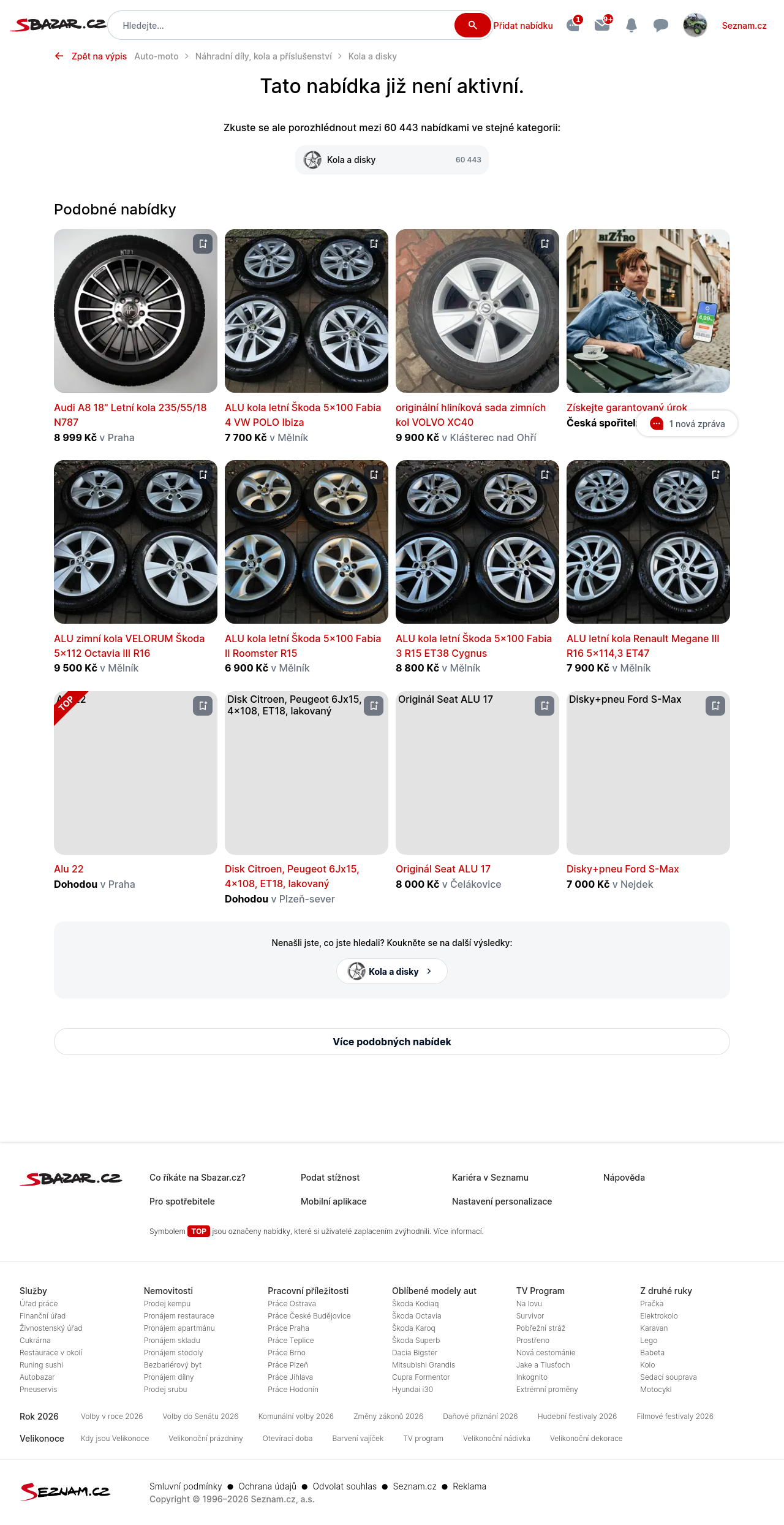Save the ALU letní kola Renault Megane offer
The width and height of the screenshot is (784, 1525).
pos(715,475)
